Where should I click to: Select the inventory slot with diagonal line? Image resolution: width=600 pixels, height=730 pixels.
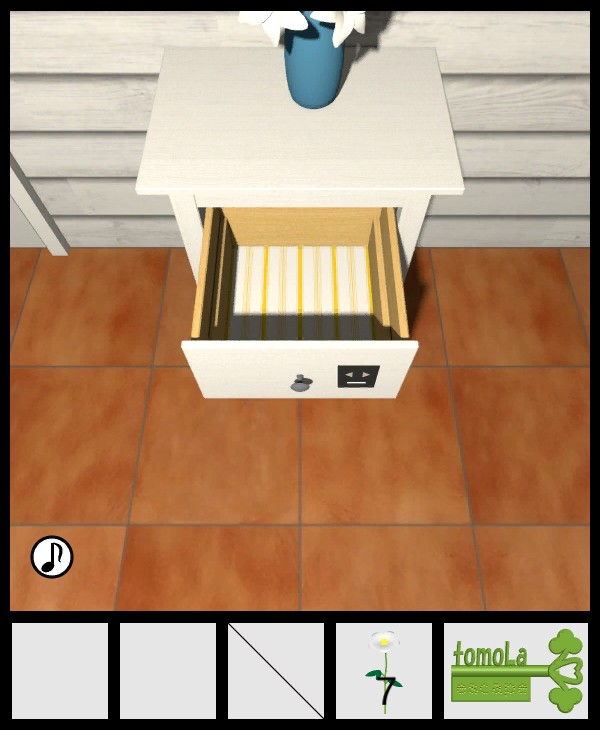276,671
